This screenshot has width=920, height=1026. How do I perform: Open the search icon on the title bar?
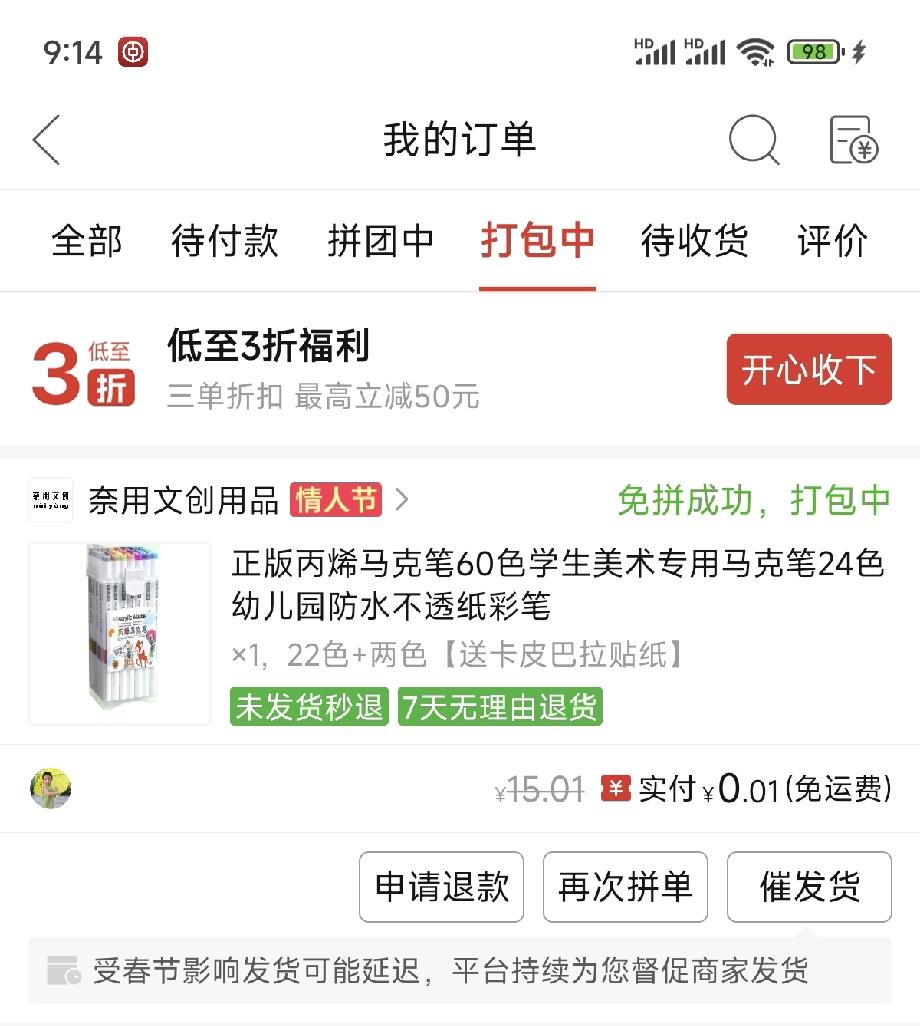coord(757,141)
